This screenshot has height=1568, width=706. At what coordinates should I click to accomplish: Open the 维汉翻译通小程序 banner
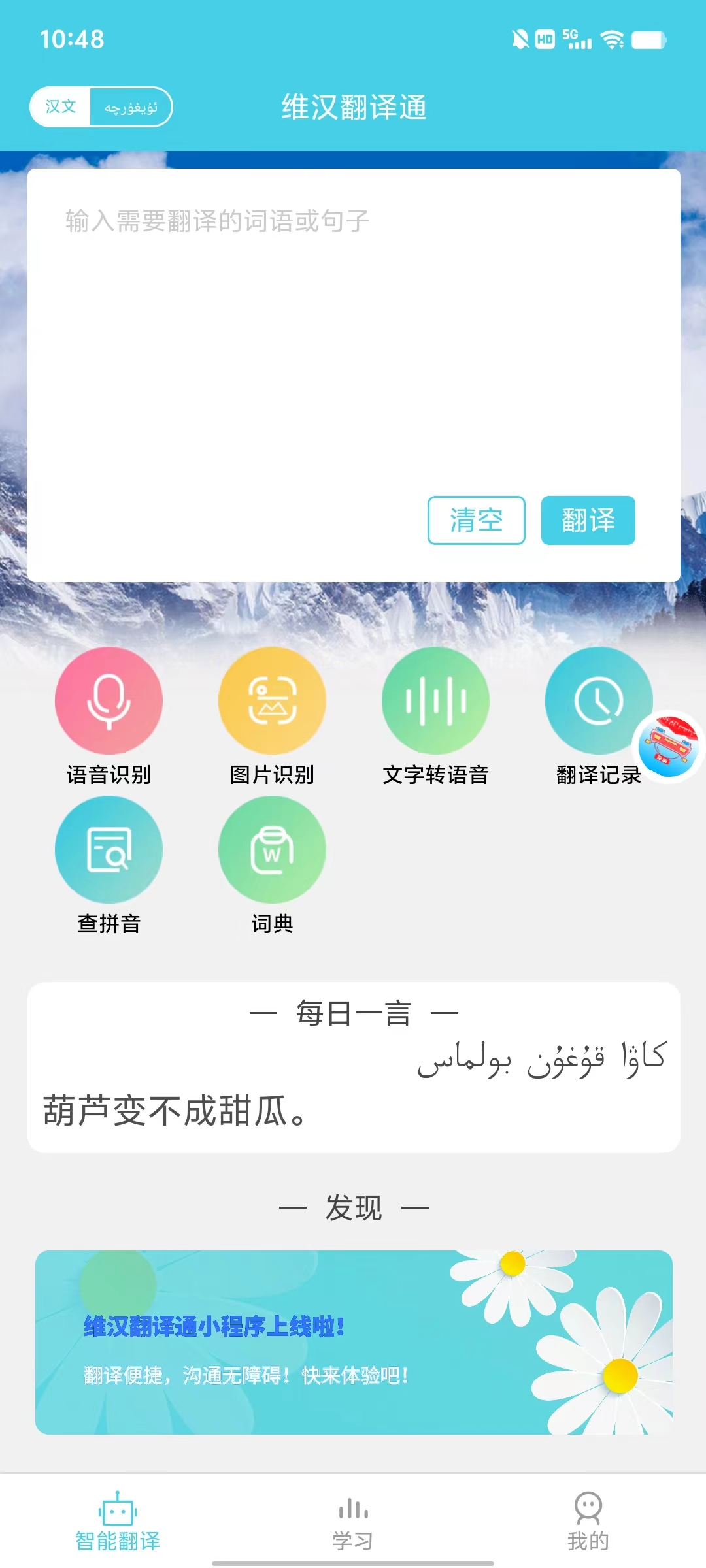[353, 1342]
